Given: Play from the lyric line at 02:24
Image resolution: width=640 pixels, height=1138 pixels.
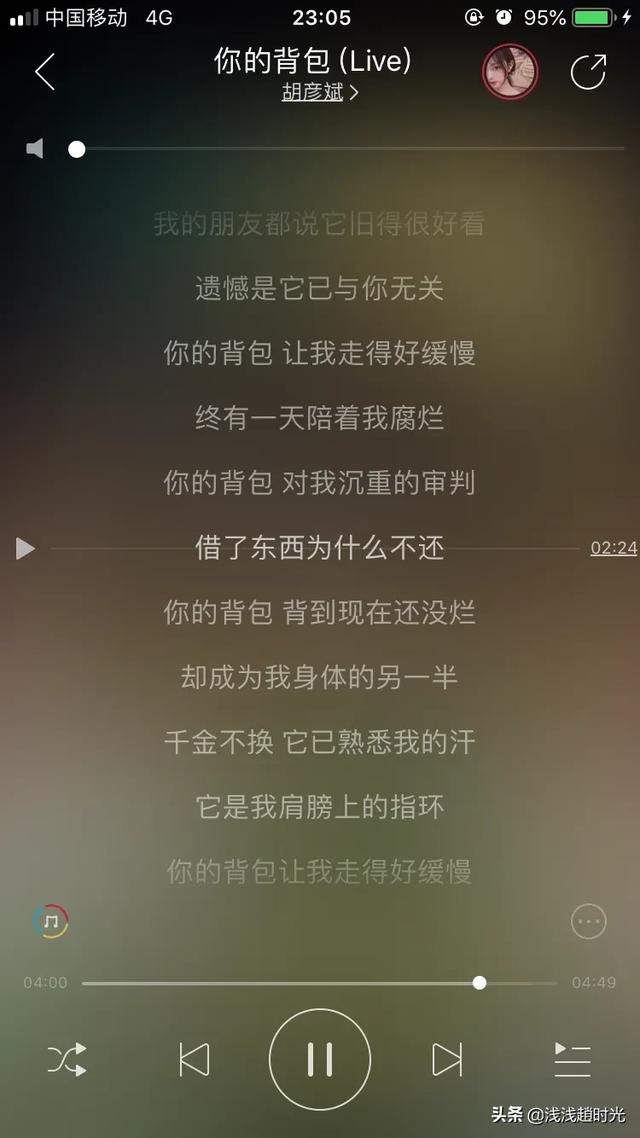Looking at the screenshot, I should (x=25, y=548).
